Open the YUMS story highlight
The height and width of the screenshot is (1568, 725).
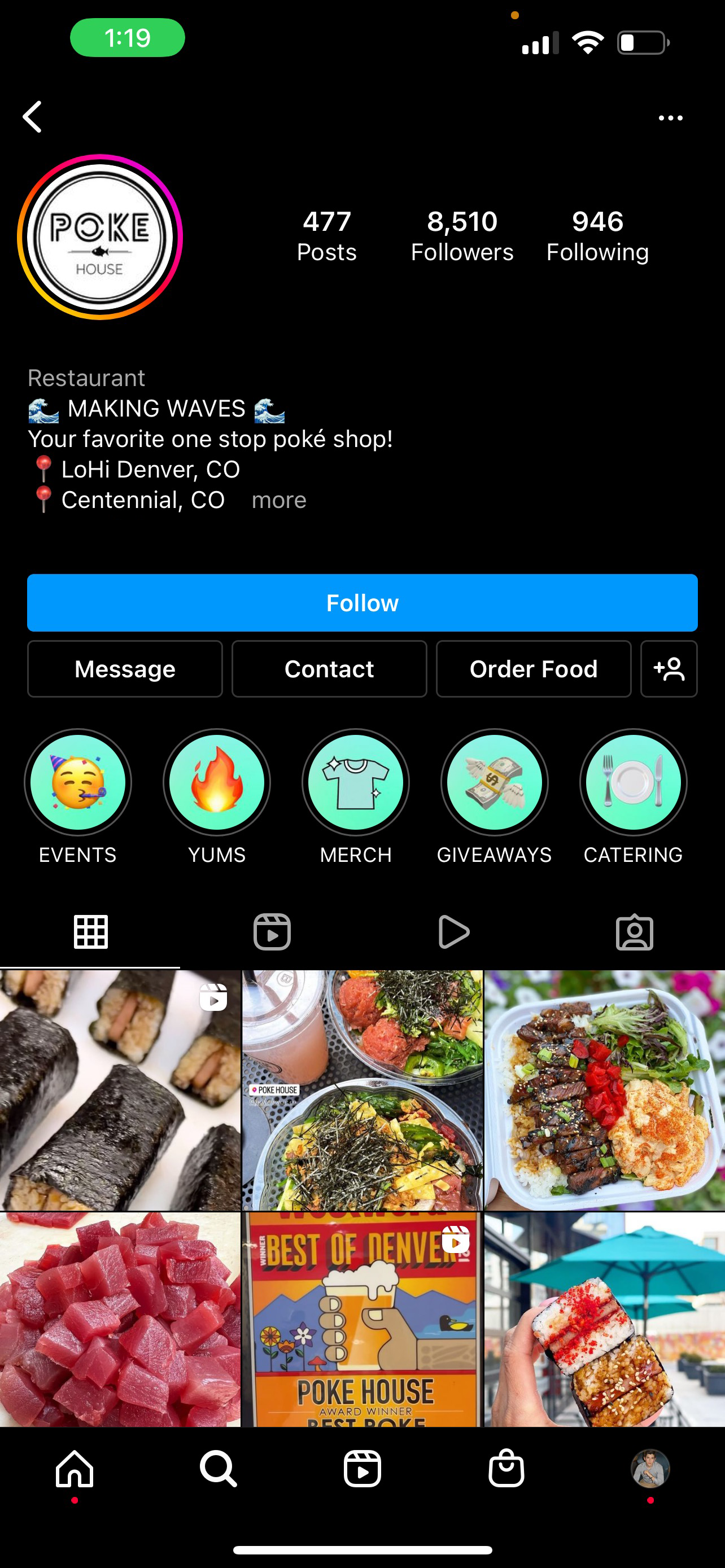pos(217,782)
